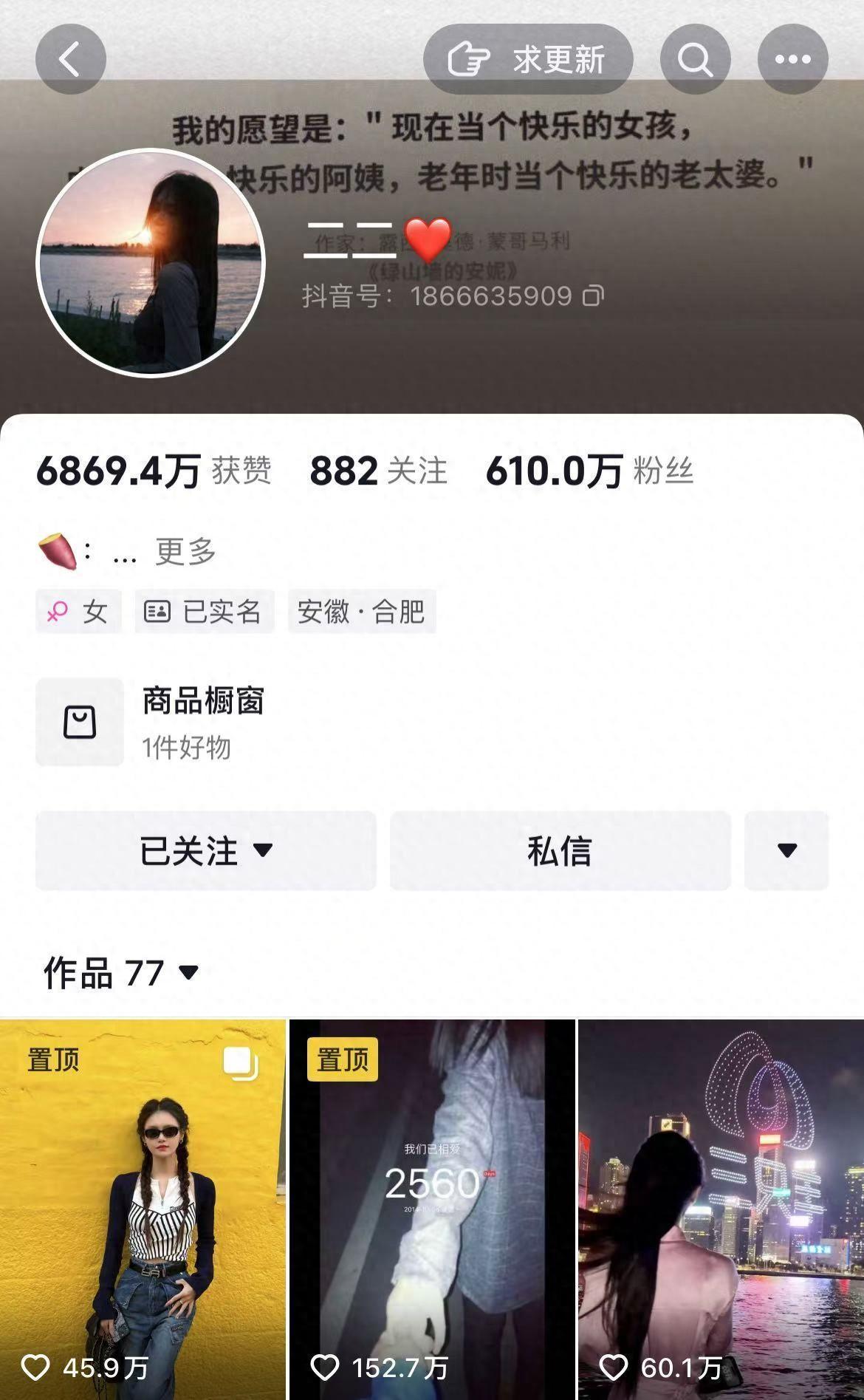
Task: Open the 获赞 likes count
Action: click(154, 471)
